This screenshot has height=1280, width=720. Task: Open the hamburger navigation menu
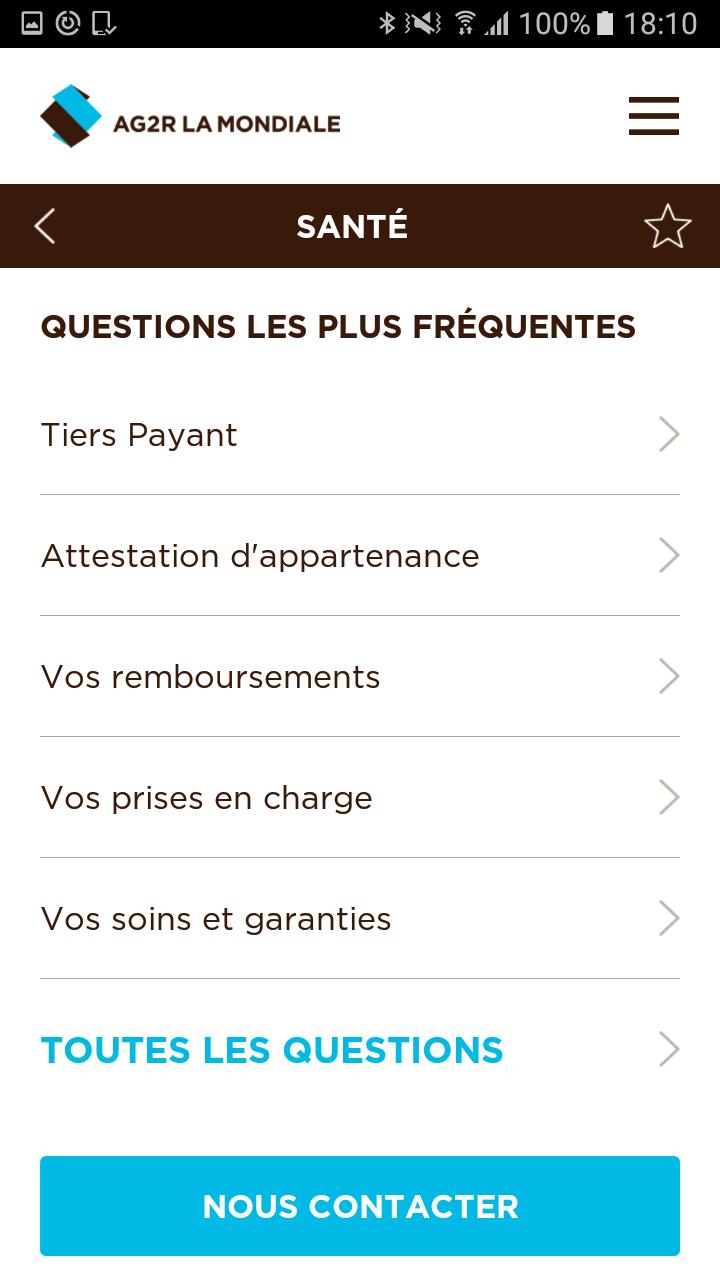pos(653,116)
